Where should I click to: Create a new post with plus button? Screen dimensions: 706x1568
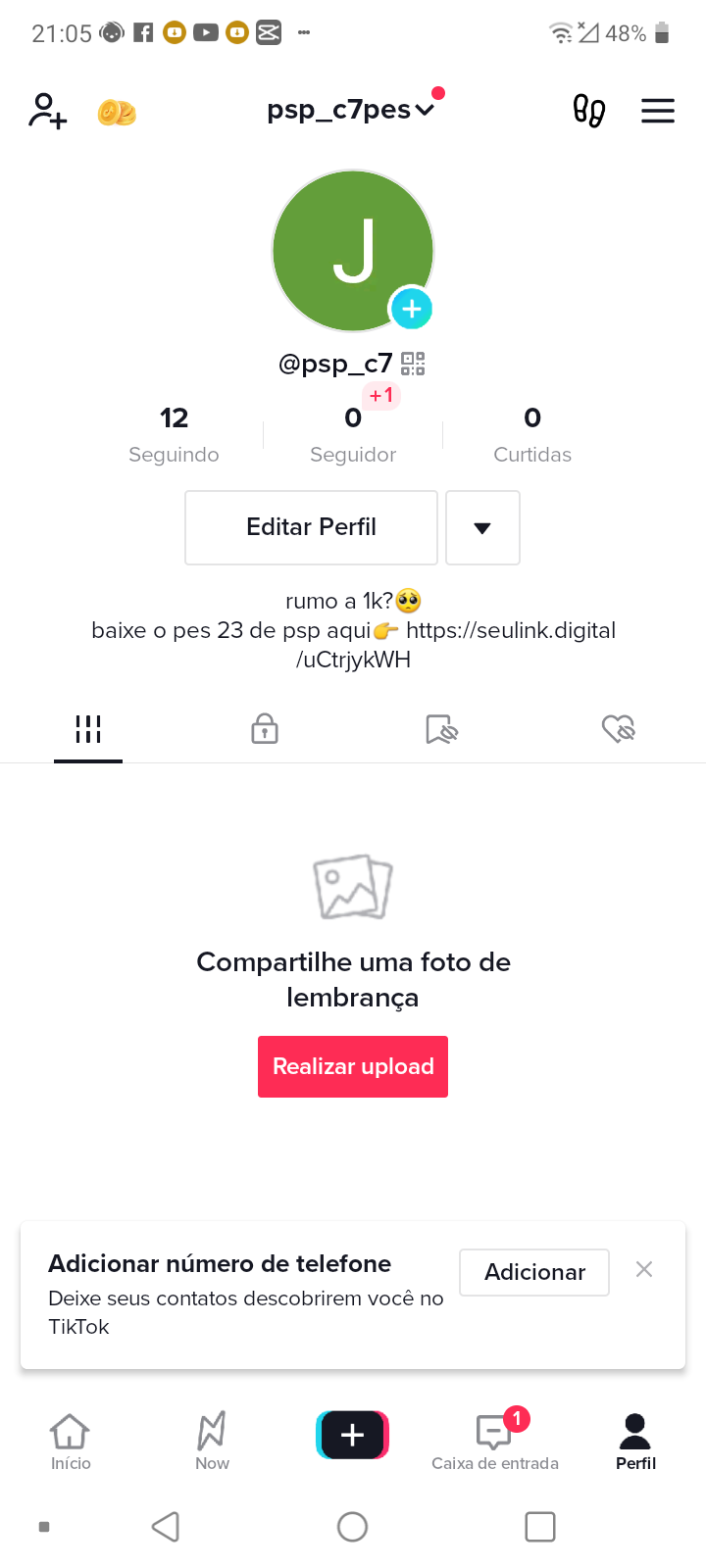coord(353,1435)
